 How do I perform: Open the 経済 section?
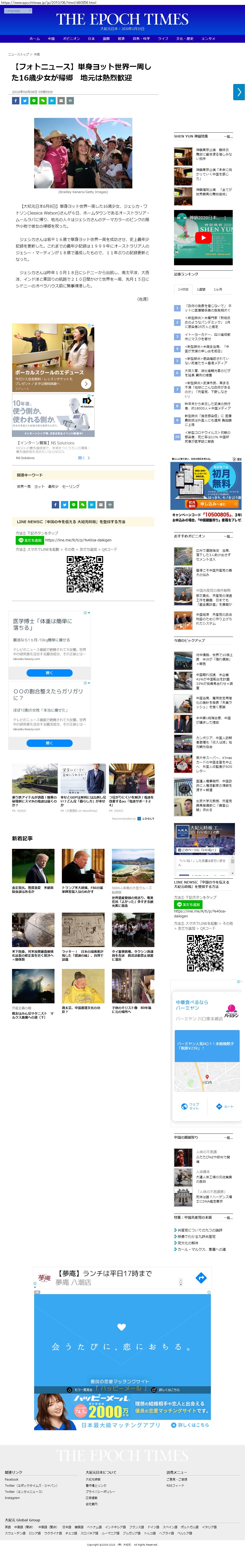[x=121, y=38]
